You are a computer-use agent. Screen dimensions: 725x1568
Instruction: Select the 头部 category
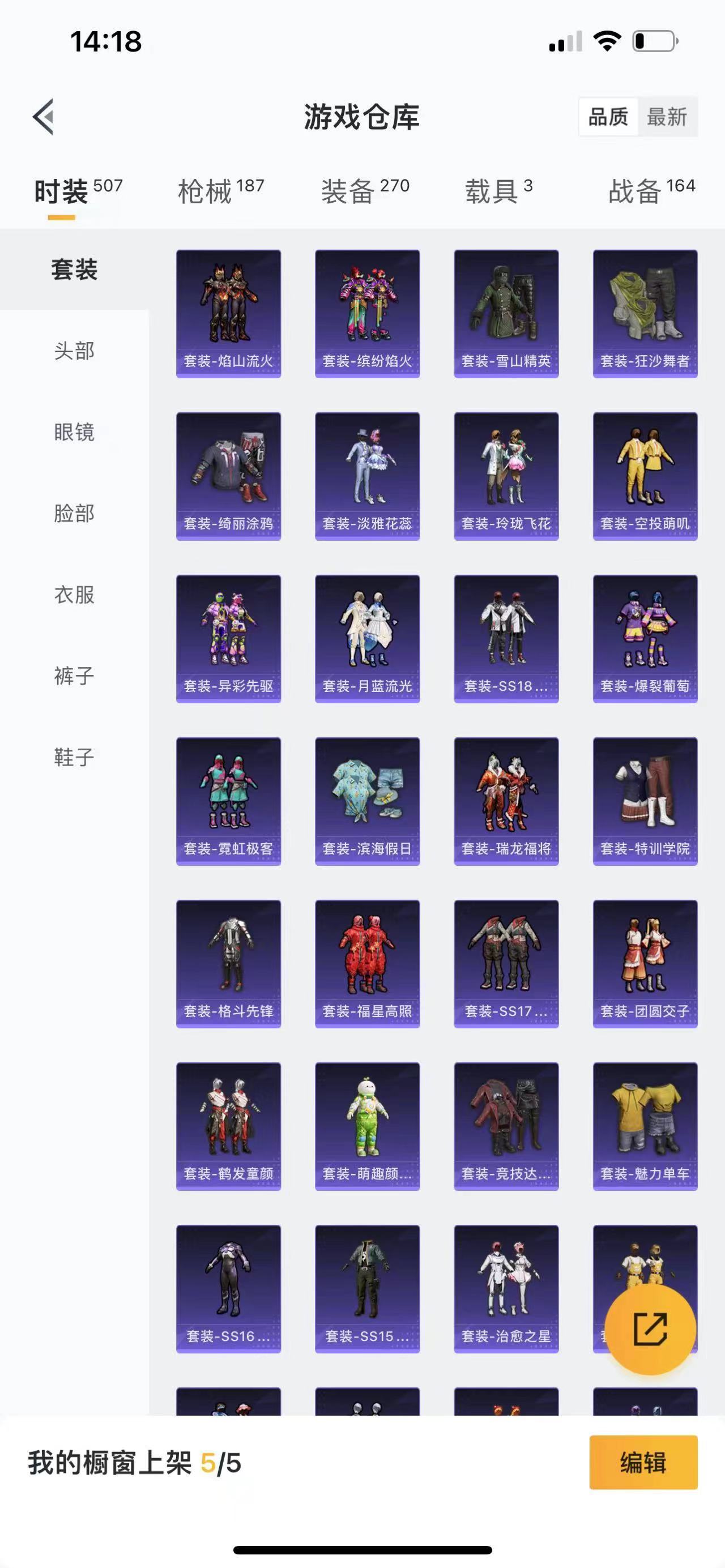point(74,351)
